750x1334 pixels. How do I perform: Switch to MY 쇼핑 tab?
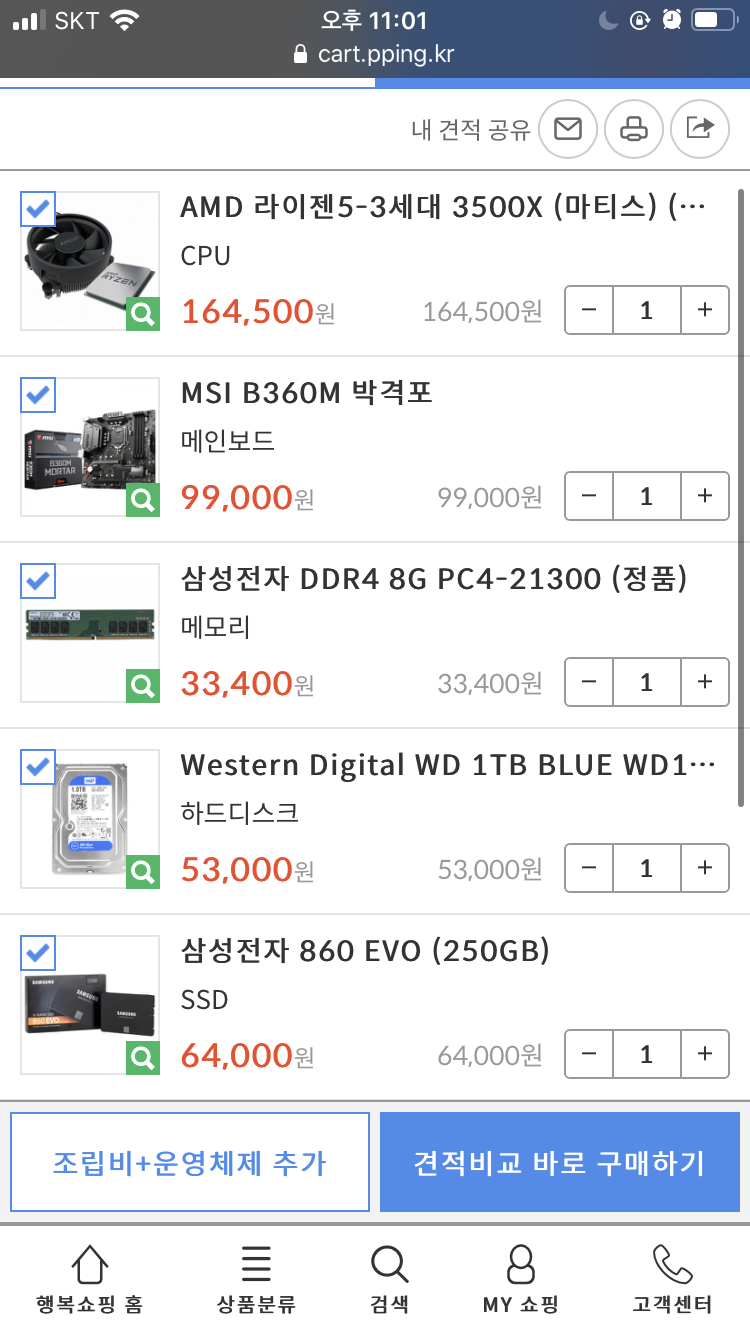tap(520, 1279)
